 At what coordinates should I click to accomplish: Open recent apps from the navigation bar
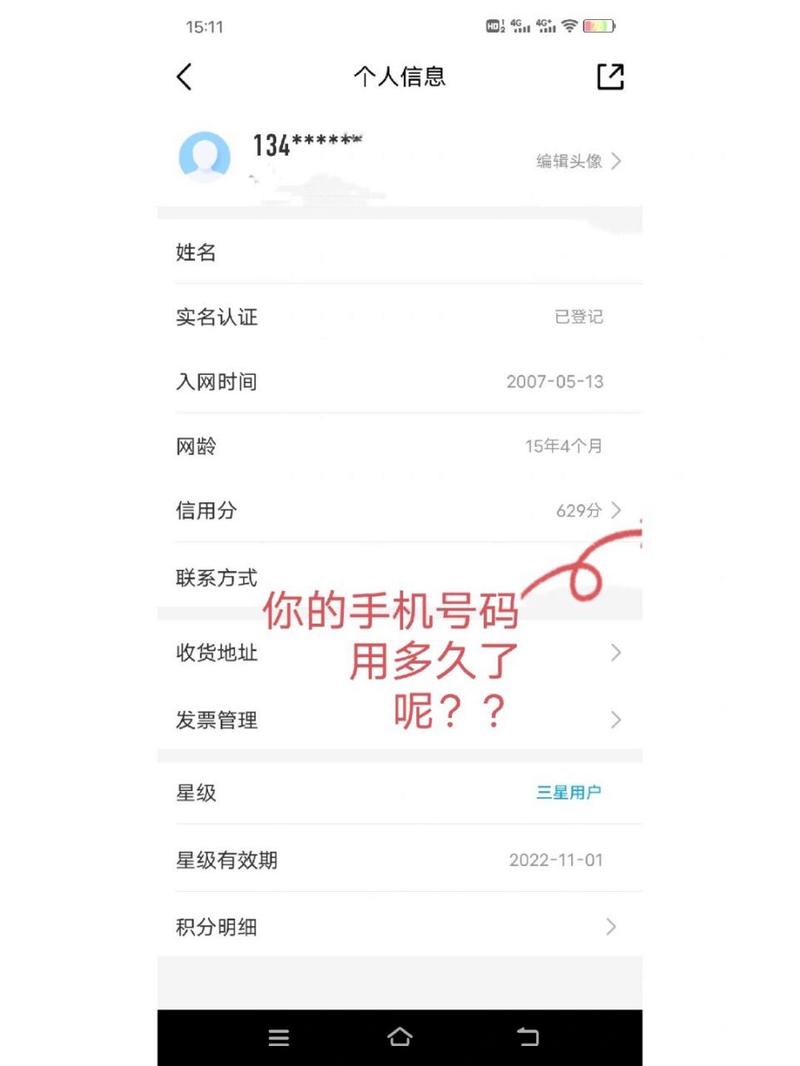click(x=279, y=1037)
